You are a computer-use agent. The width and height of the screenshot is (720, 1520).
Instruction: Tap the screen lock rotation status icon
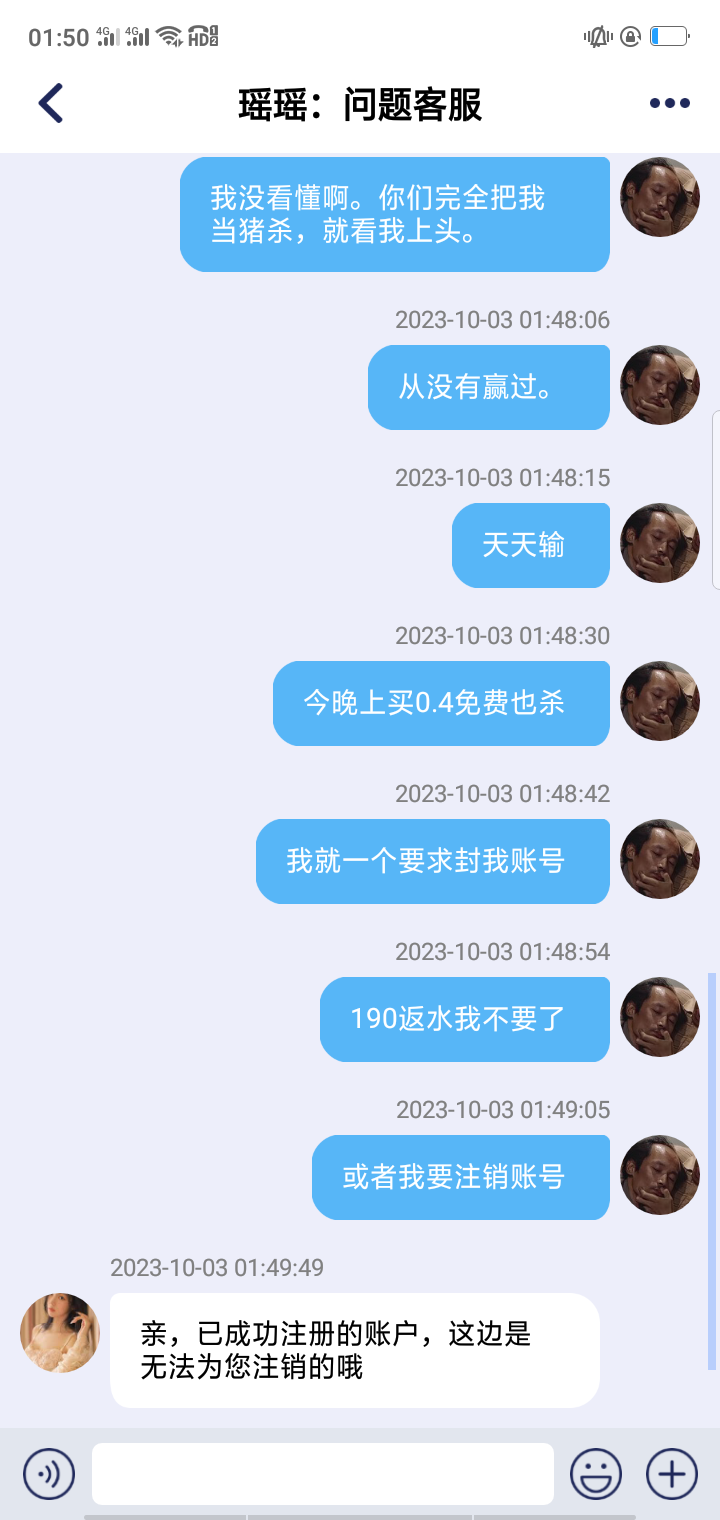point(630,34)
